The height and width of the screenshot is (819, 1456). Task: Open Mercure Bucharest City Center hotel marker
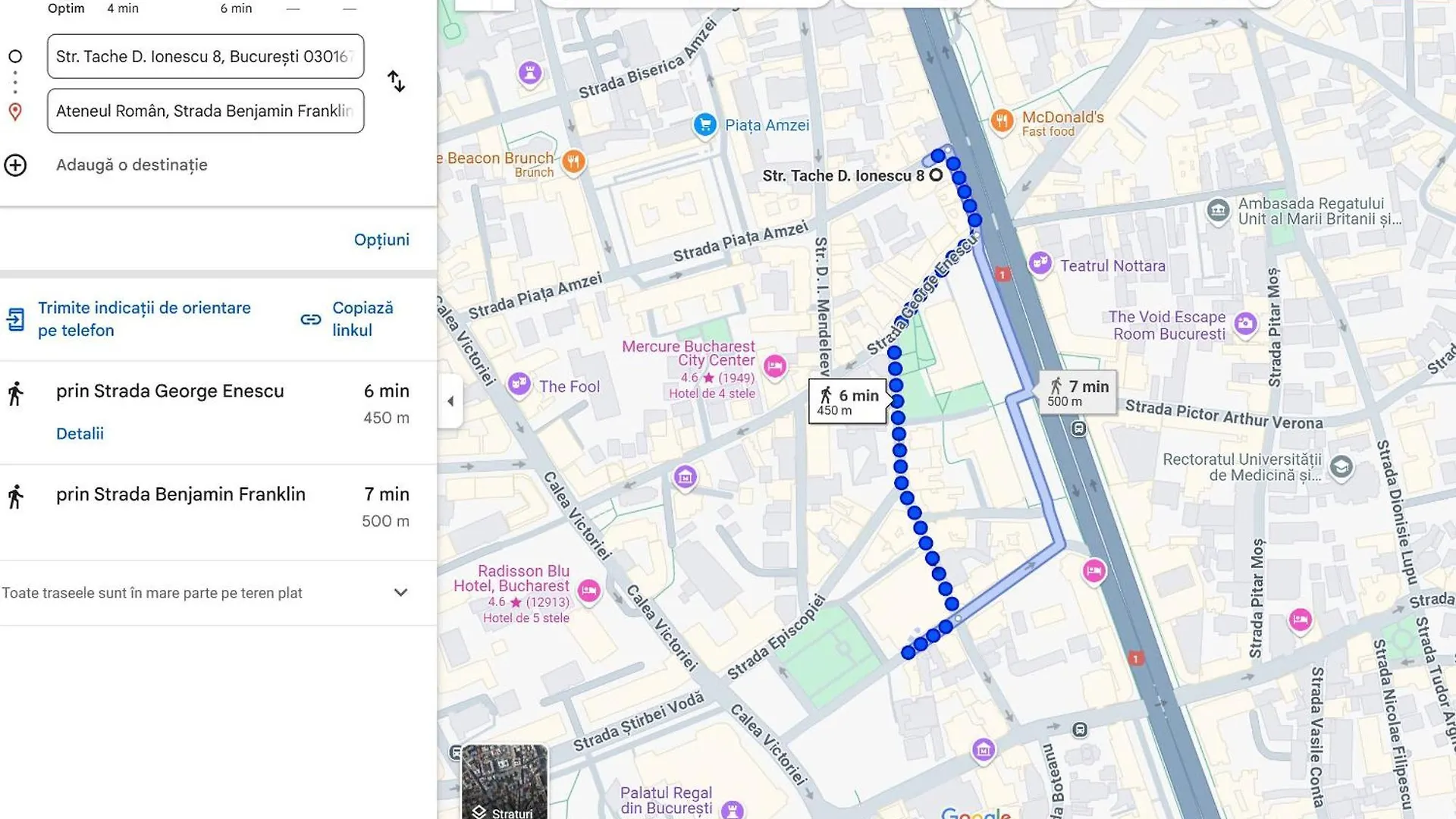tap(774, 367)
